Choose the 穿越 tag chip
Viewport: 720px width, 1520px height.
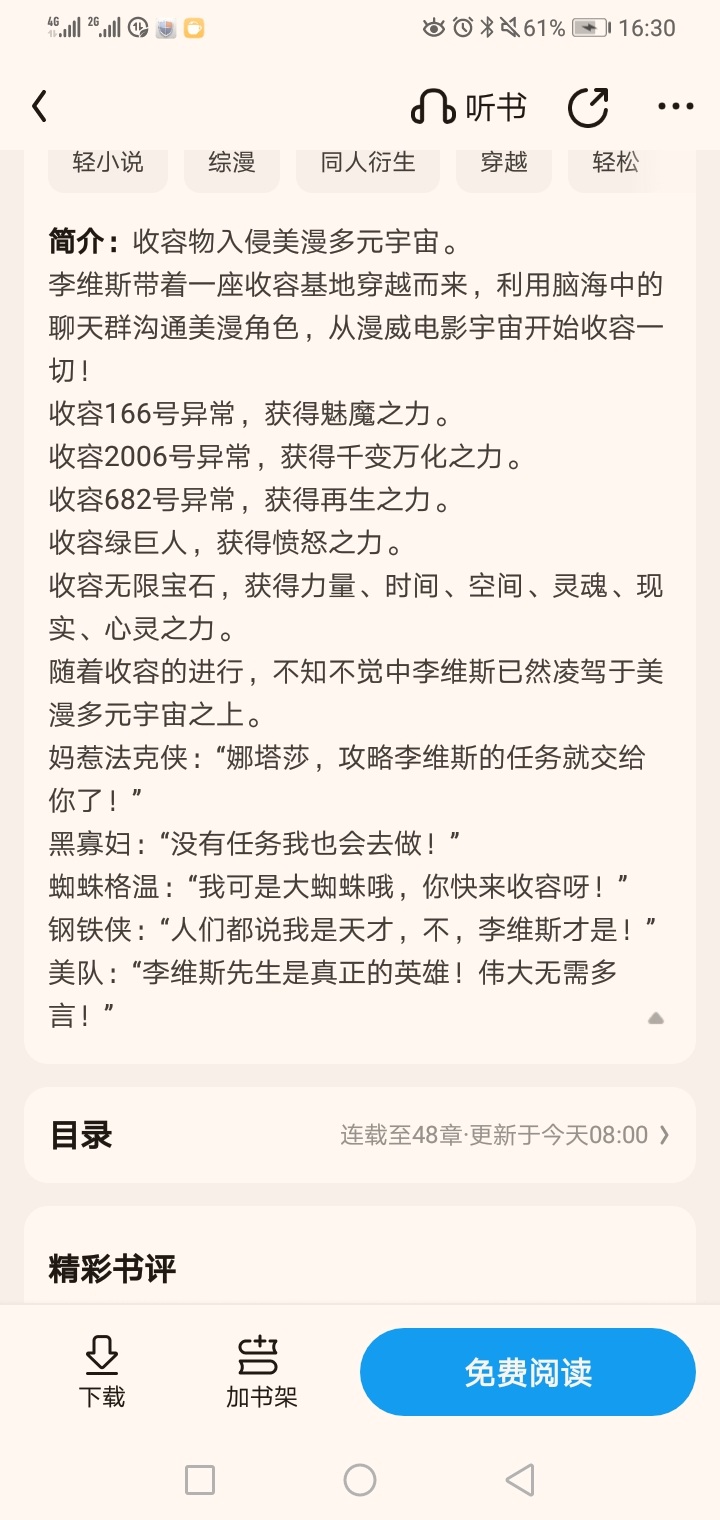point(504,163)
